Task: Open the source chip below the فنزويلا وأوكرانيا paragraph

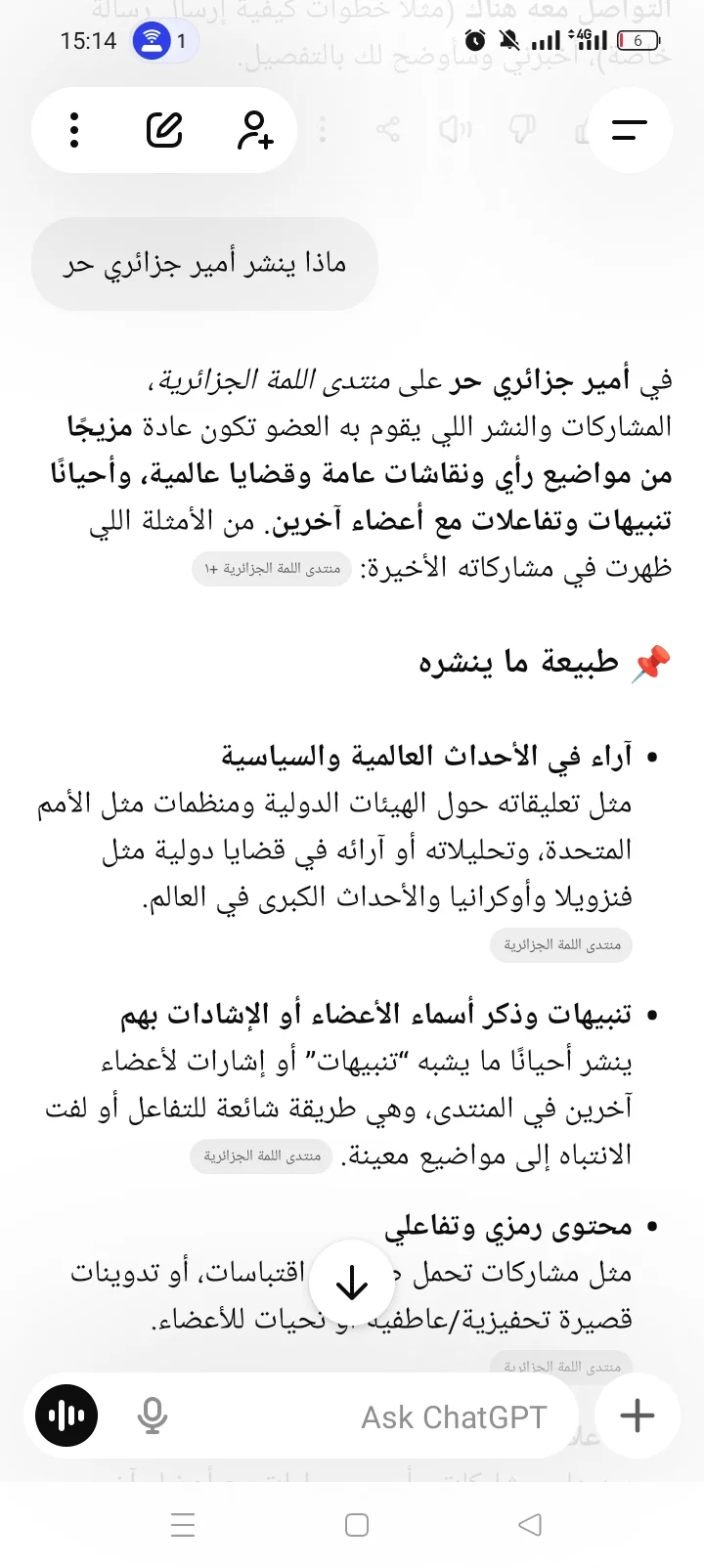Action: coord(561,944)
